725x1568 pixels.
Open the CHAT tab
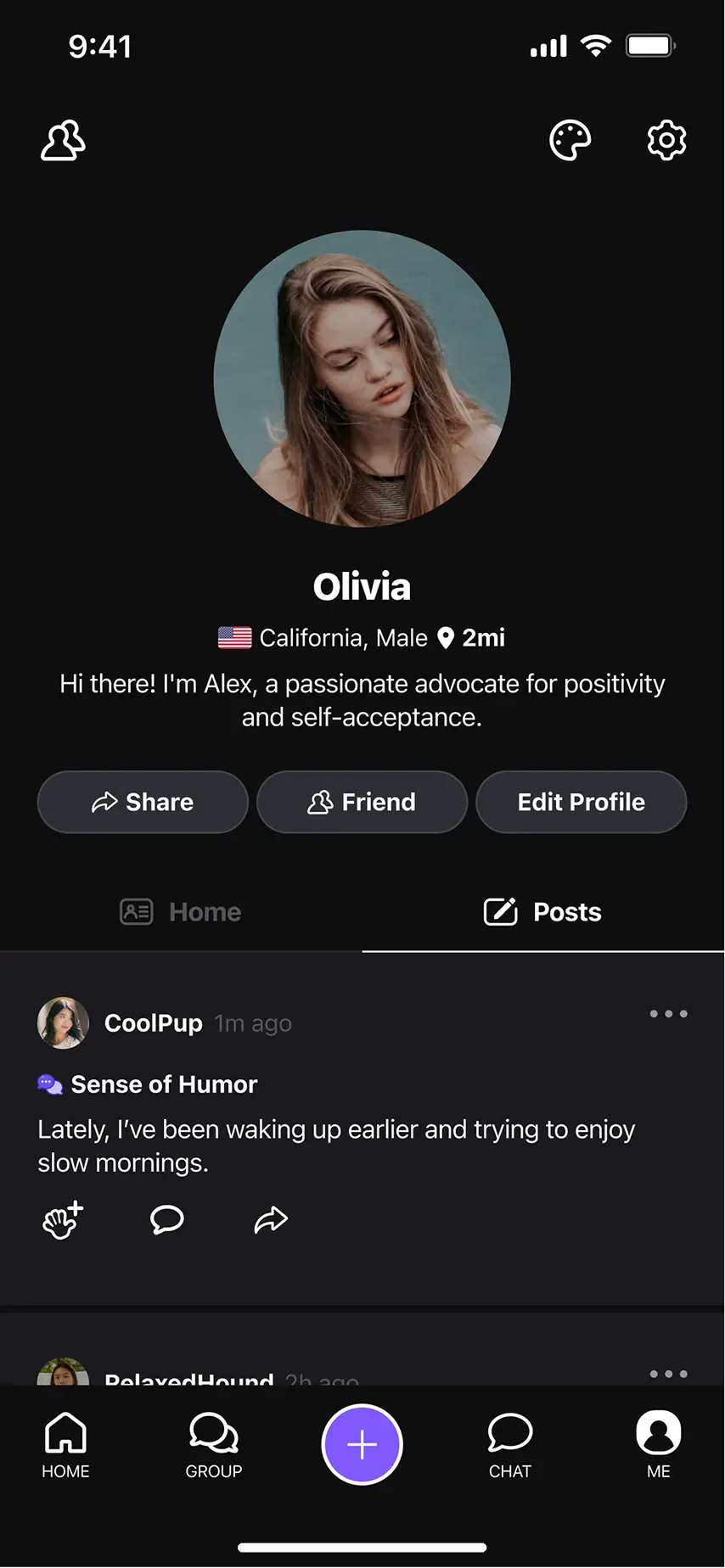pyautogui.click(x=510, y=1446)
